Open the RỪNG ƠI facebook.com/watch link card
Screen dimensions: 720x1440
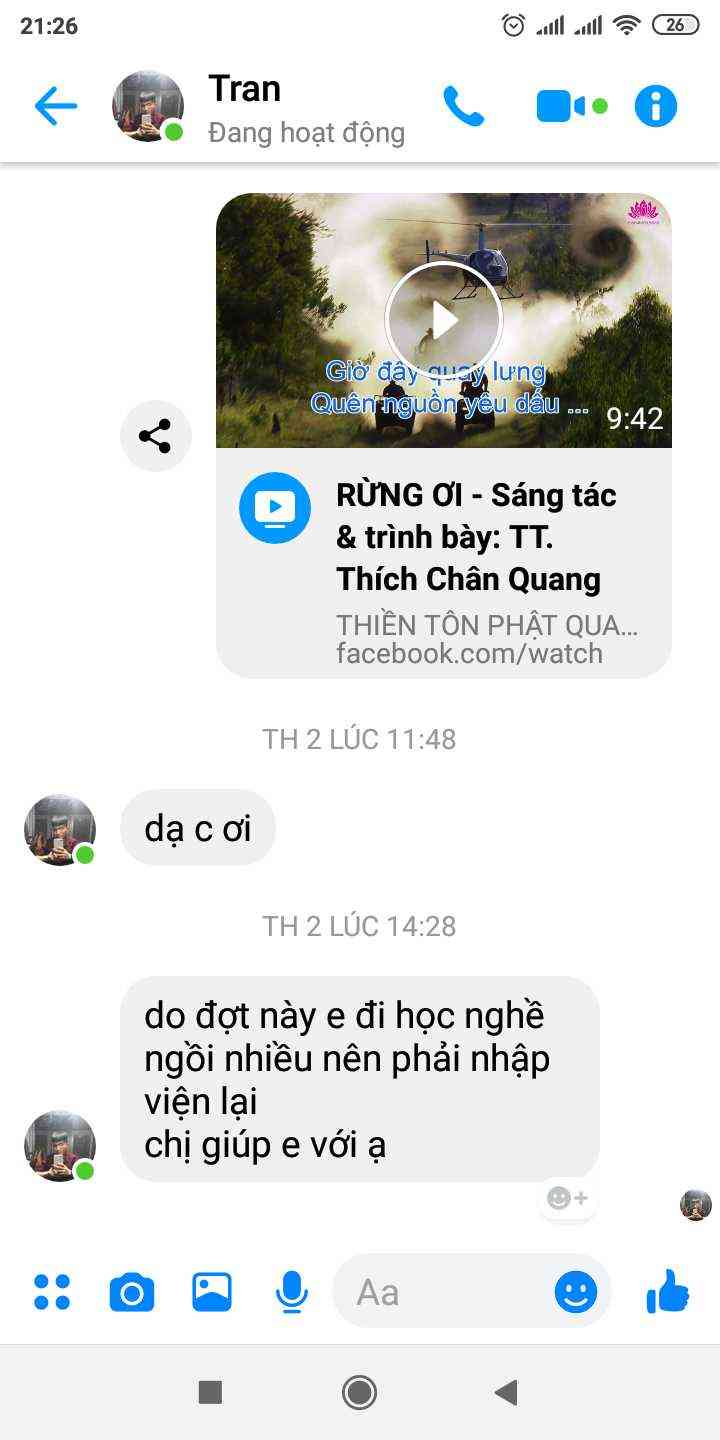[470, 565]
